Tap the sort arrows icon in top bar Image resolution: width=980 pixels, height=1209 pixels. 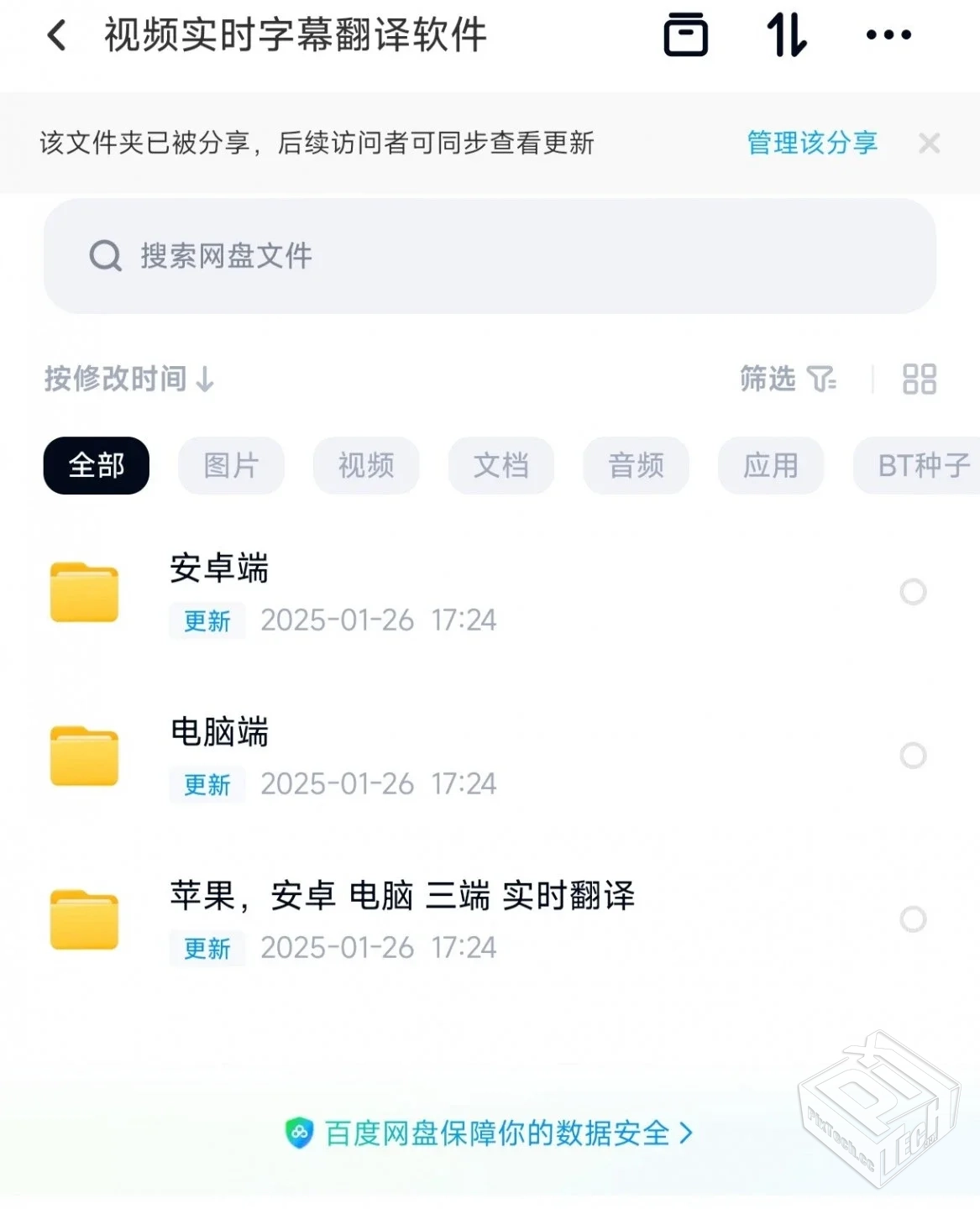point(784,35)
